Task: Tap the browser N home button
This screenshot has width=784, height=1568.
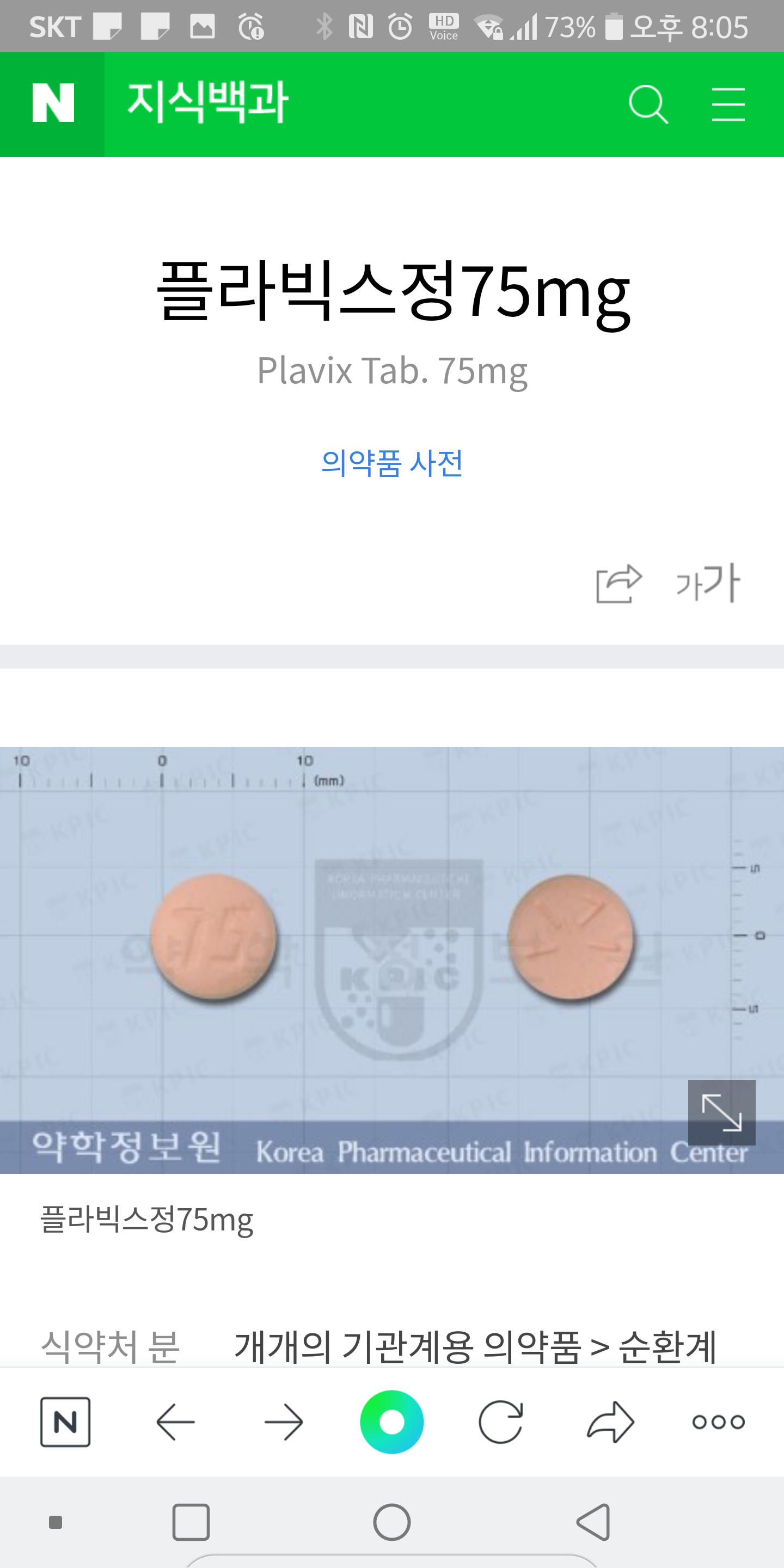Action: pyautogui.click(x=65, y=1422)
